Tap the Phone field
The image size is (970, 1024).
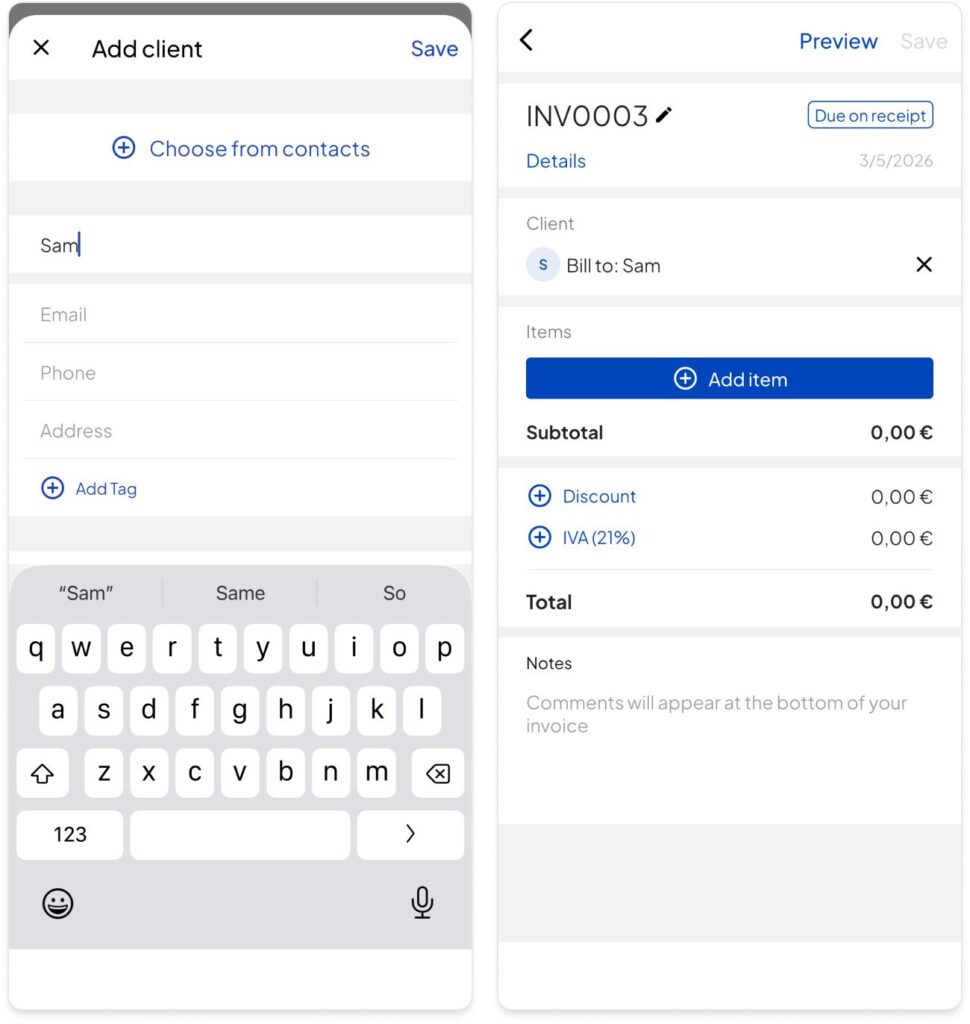pos(240,373)
